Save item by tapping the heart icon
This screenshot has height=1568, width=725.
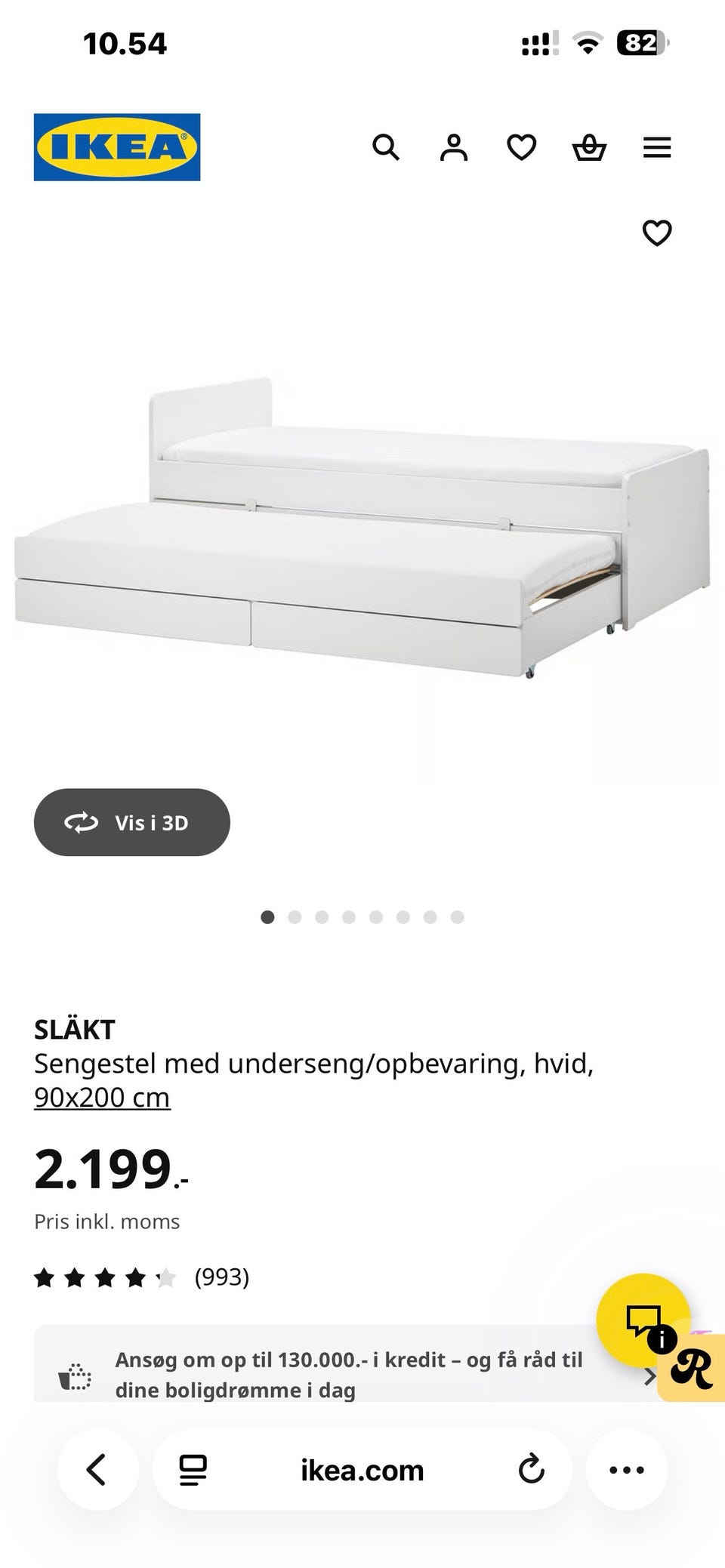pyautogui.click(x=656, y=233)
